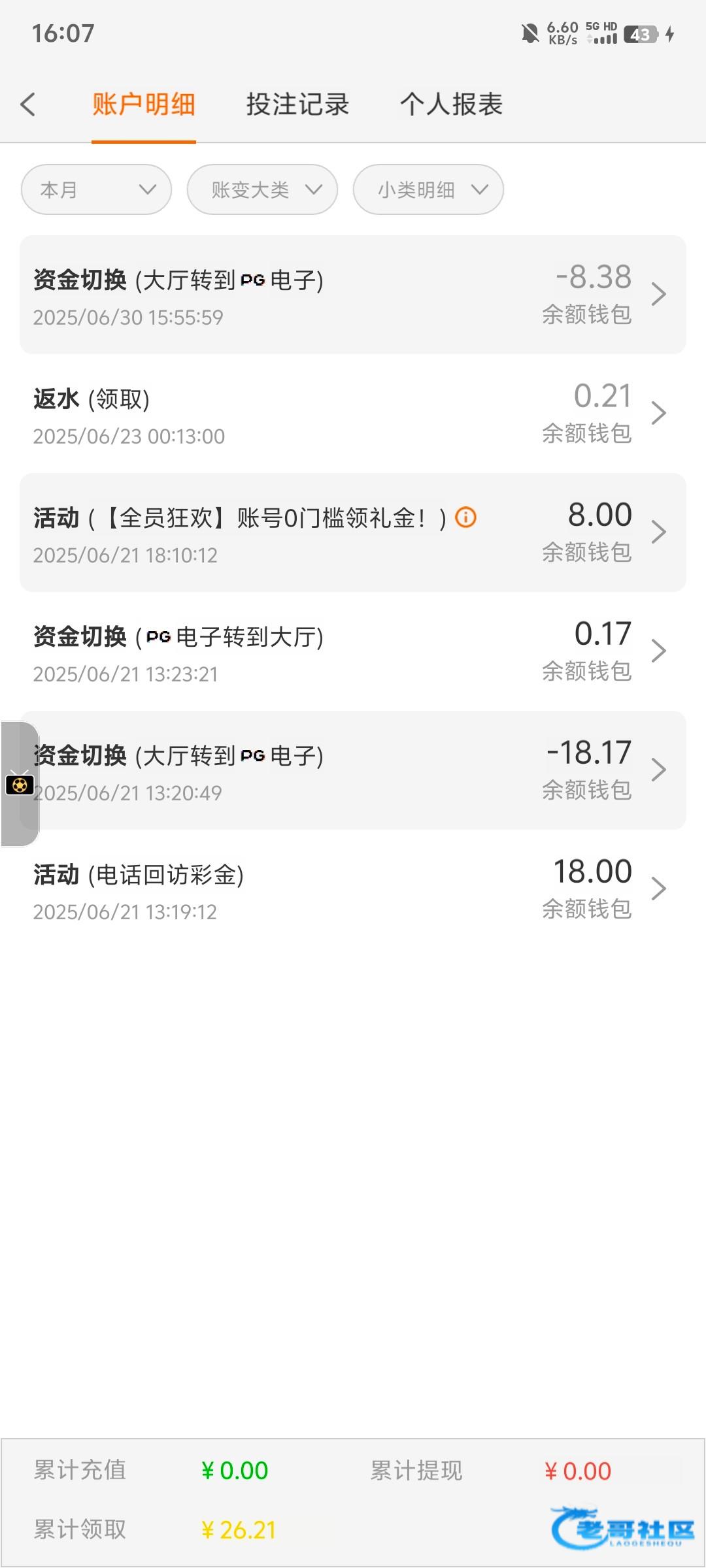Tap the floating side widget icon
Viewport: 706px width, 1568px height.
tap(20, 783)
